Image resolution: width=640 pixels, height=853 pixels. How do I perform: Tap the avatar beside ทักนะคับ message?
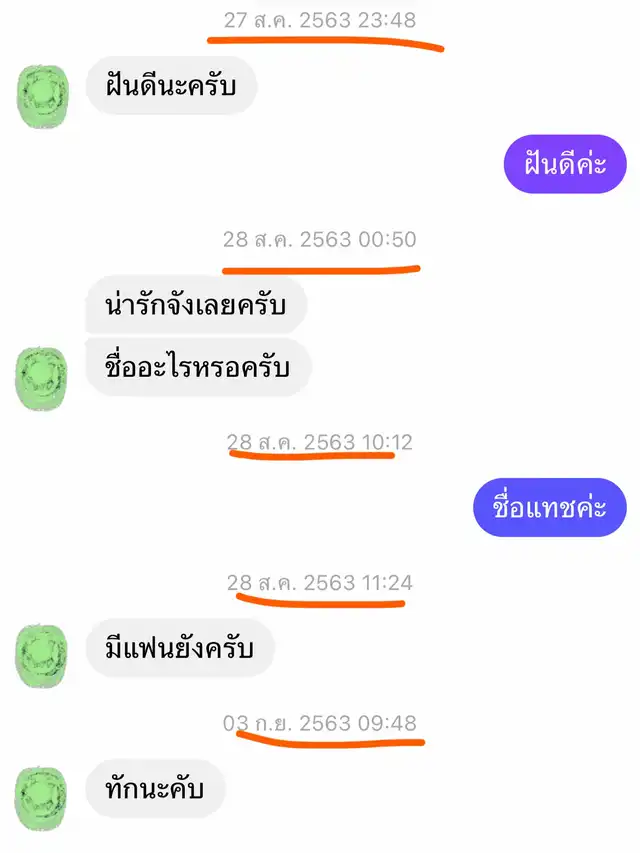tap(41, 799)
